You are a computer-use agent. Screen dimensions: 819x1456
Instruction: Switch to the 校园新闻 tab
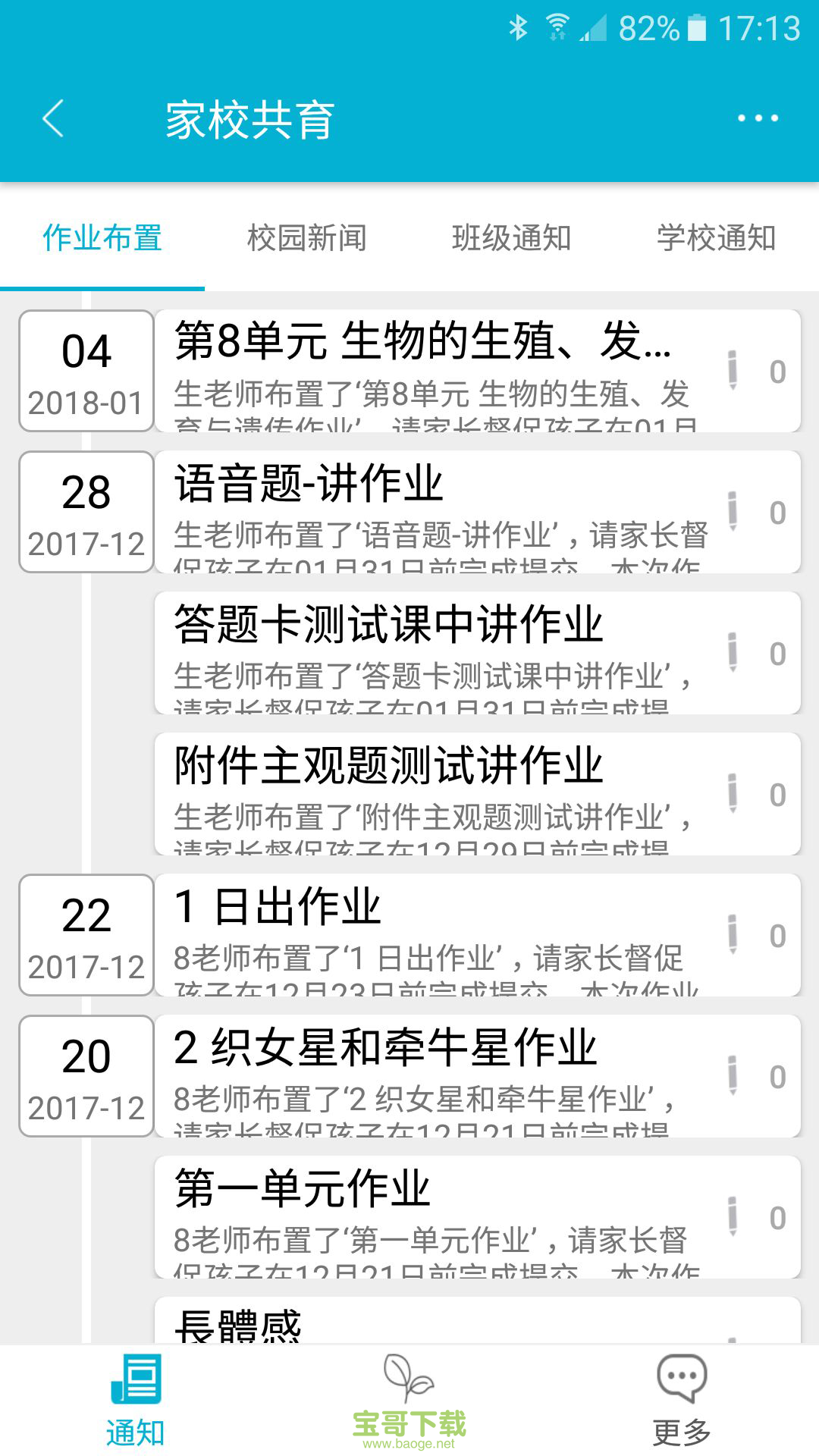tap(306, 238)
